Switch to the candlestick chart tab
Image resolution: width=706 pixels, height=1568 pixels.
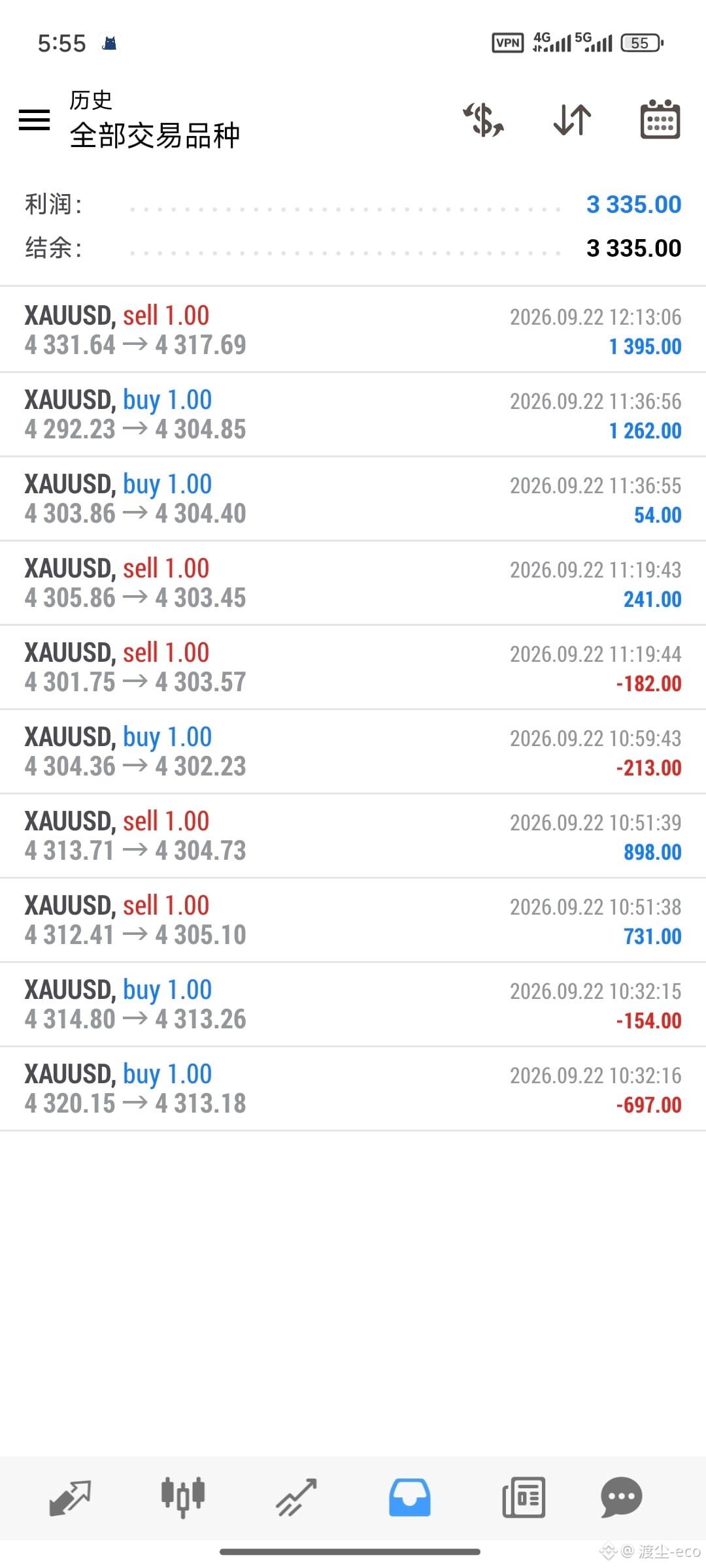(183, 1497)
